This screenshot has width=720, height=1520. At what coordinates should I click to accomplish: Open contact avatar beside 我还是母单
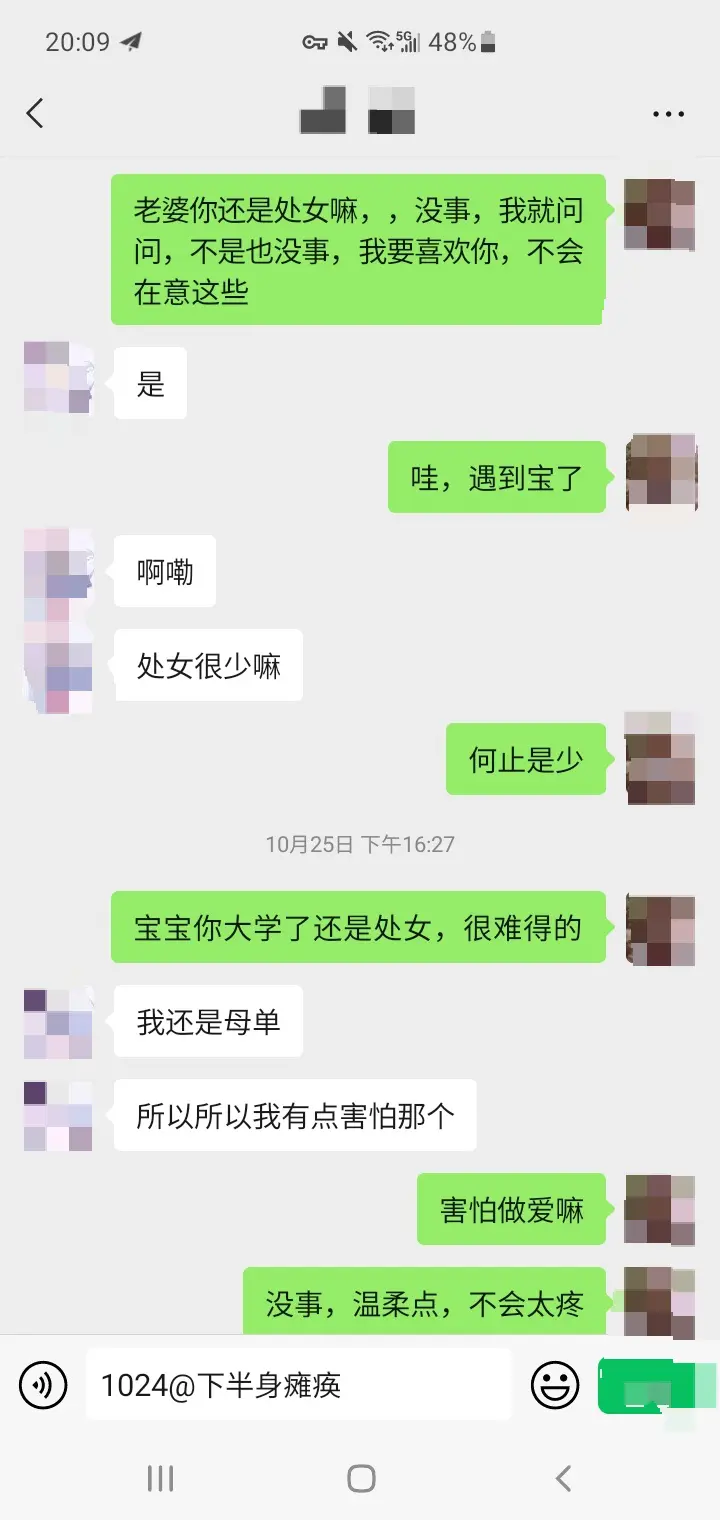click(x=58, y=1023)
